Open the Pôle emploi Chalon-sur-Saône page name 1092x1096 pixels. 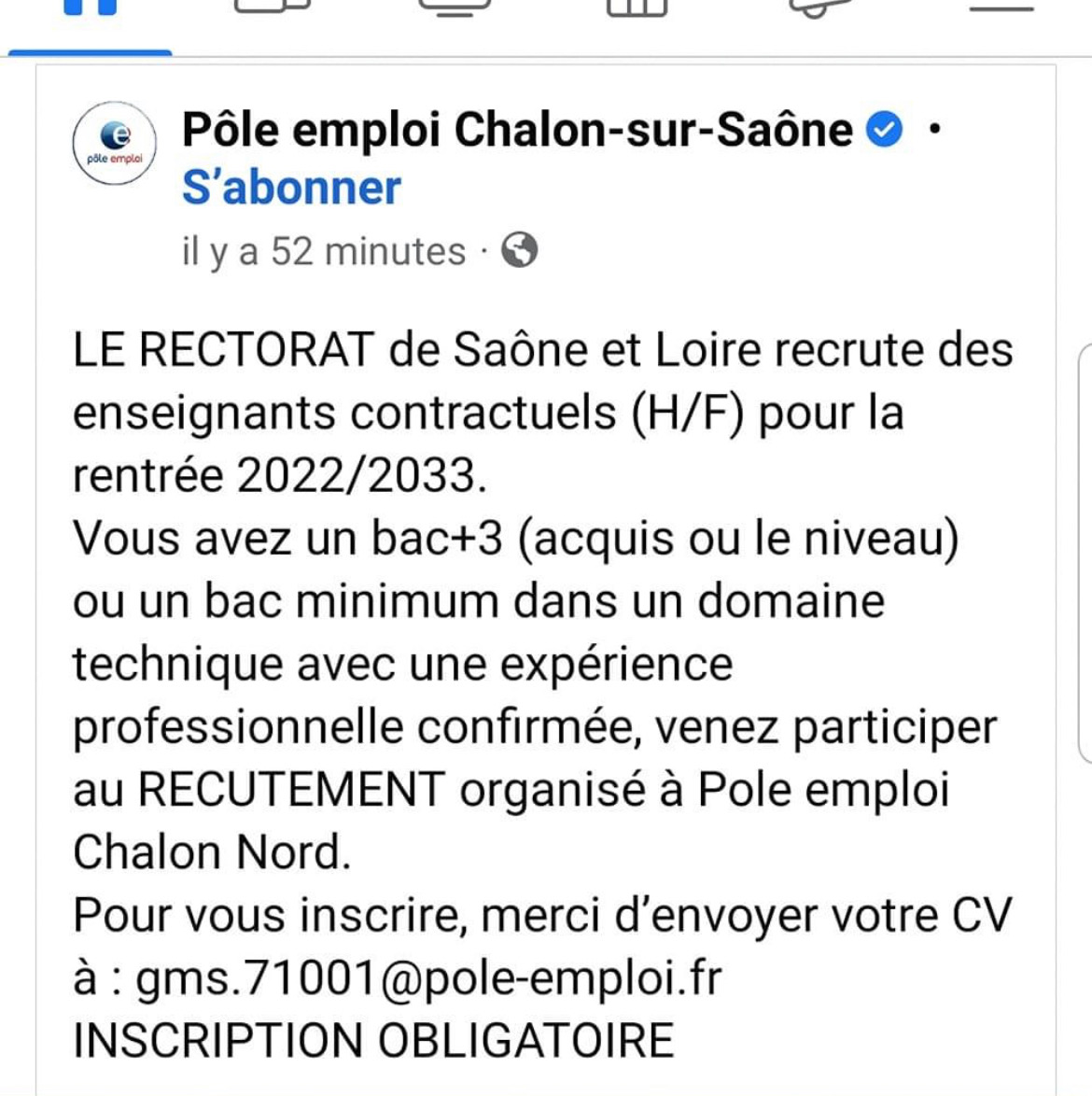click(x=516, y=130)
